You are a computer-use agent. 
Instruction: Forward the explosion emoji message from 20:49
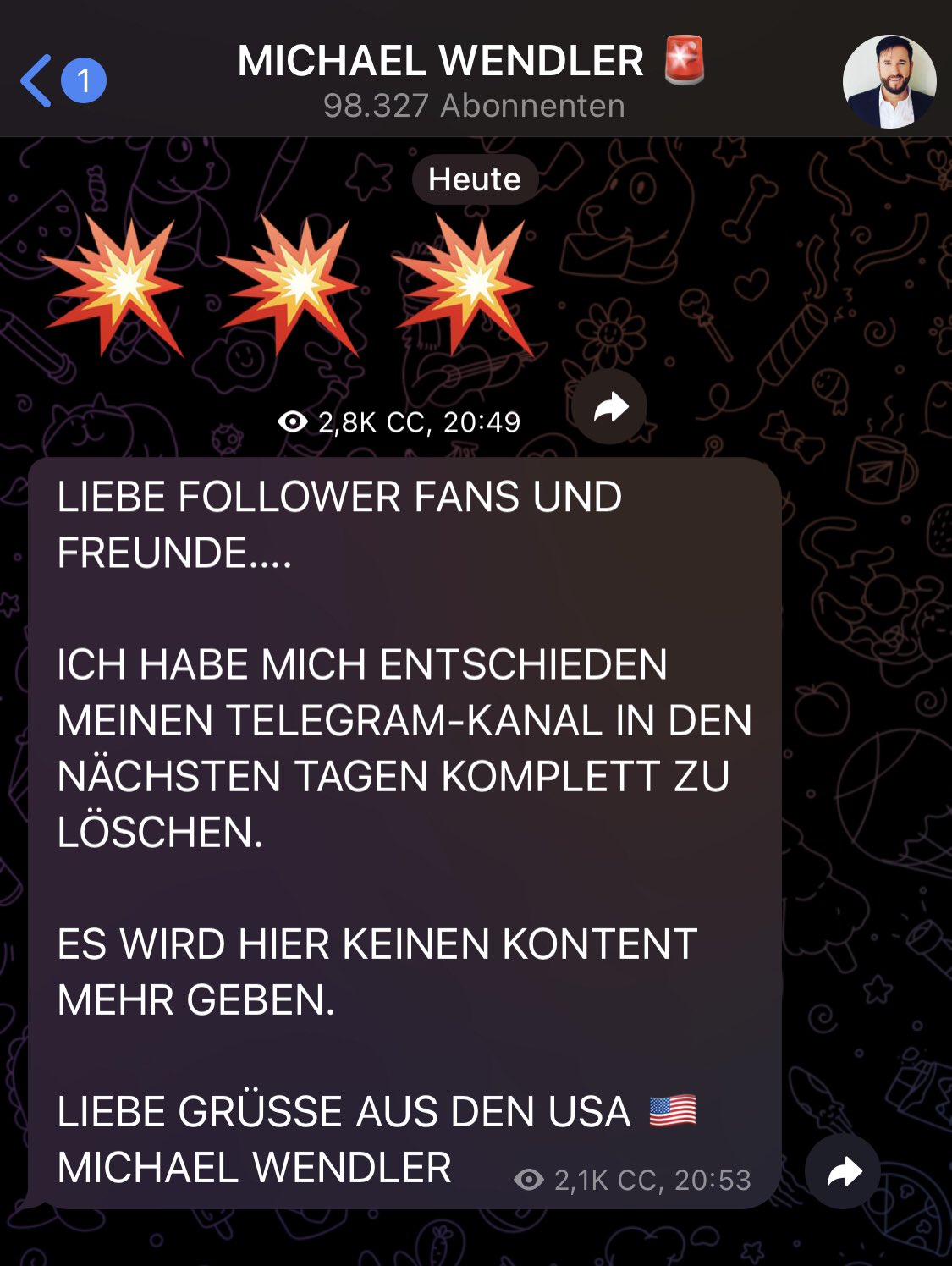pyautogui.click(x=609, y=407)
